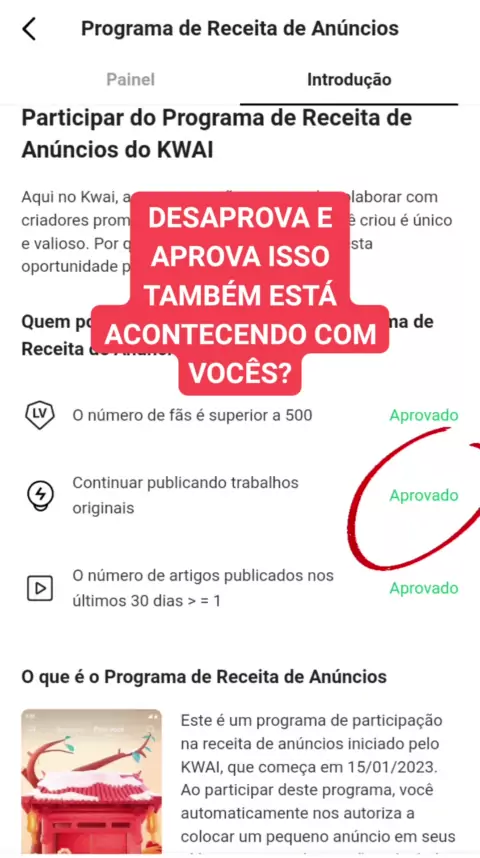Switch to the Painel tab
Screen dimensions: 480x858
coord(131,80)
